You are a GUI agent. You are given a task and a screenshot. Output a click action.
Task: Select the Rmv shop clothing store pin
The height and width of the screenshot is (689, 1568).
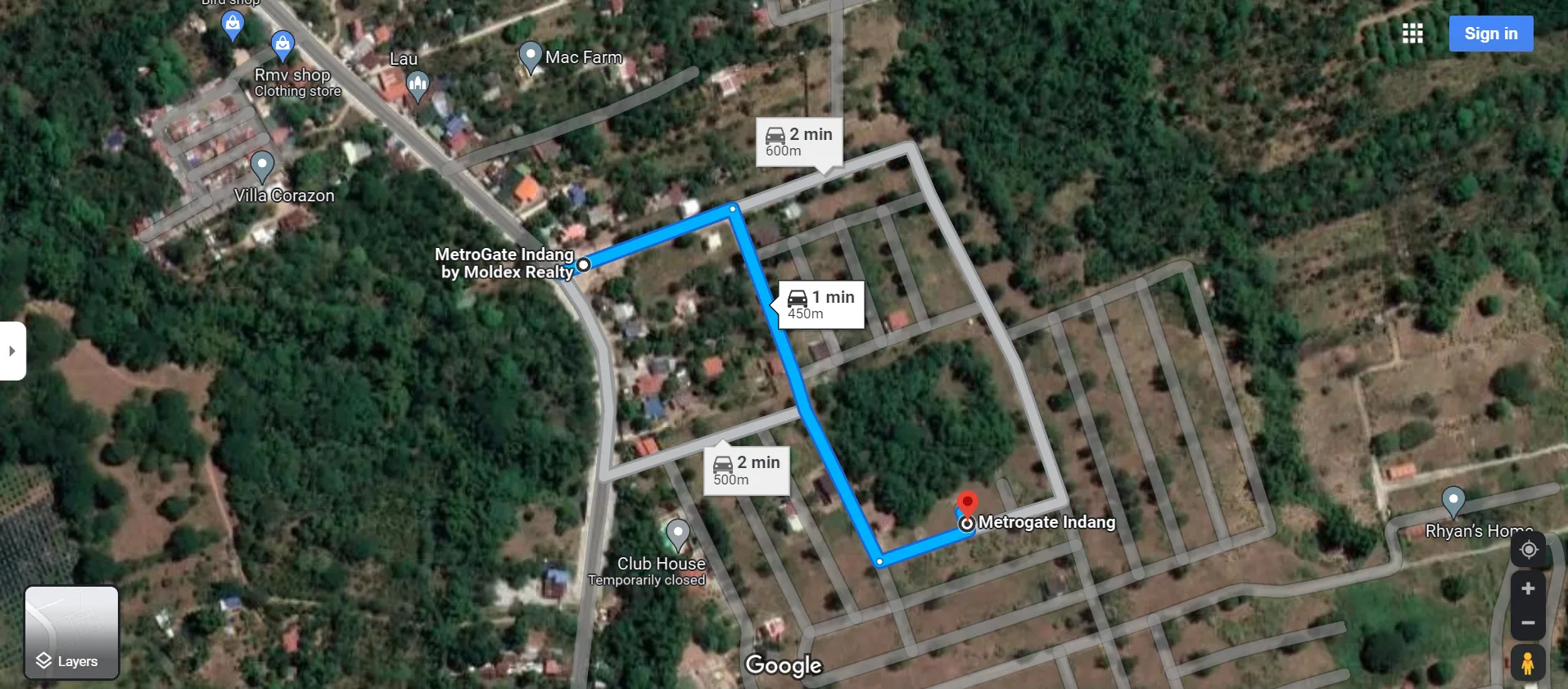[282, 44]
